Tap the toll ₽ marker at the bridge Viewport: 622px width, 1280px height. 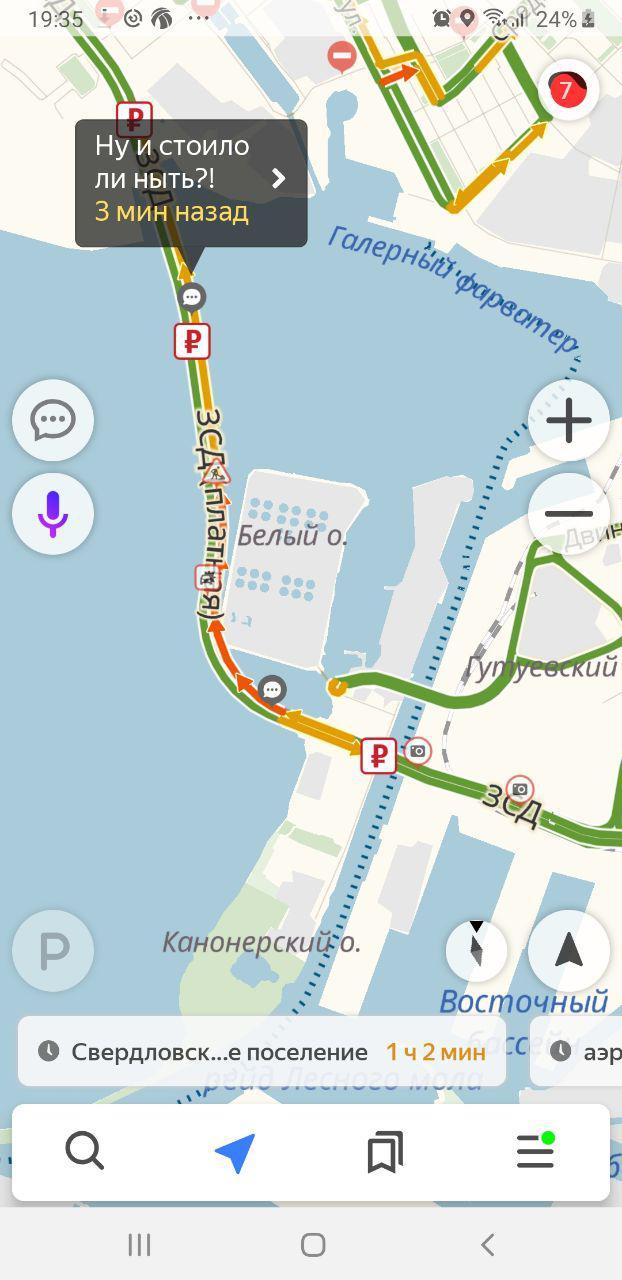point(378,756)
